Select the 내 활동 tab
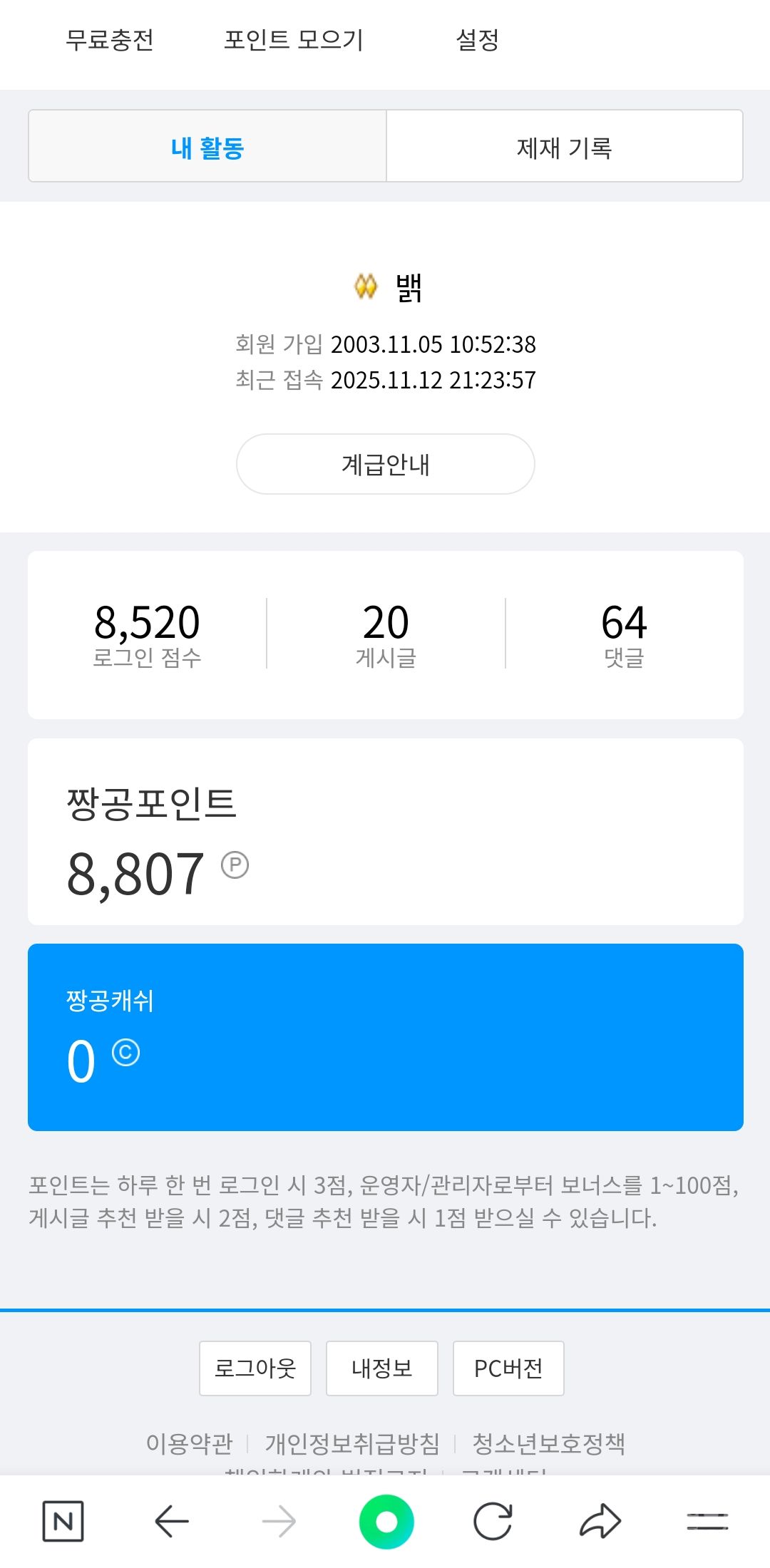The width and height of the screenshot is (770, 1568). [x=207, y=147]
